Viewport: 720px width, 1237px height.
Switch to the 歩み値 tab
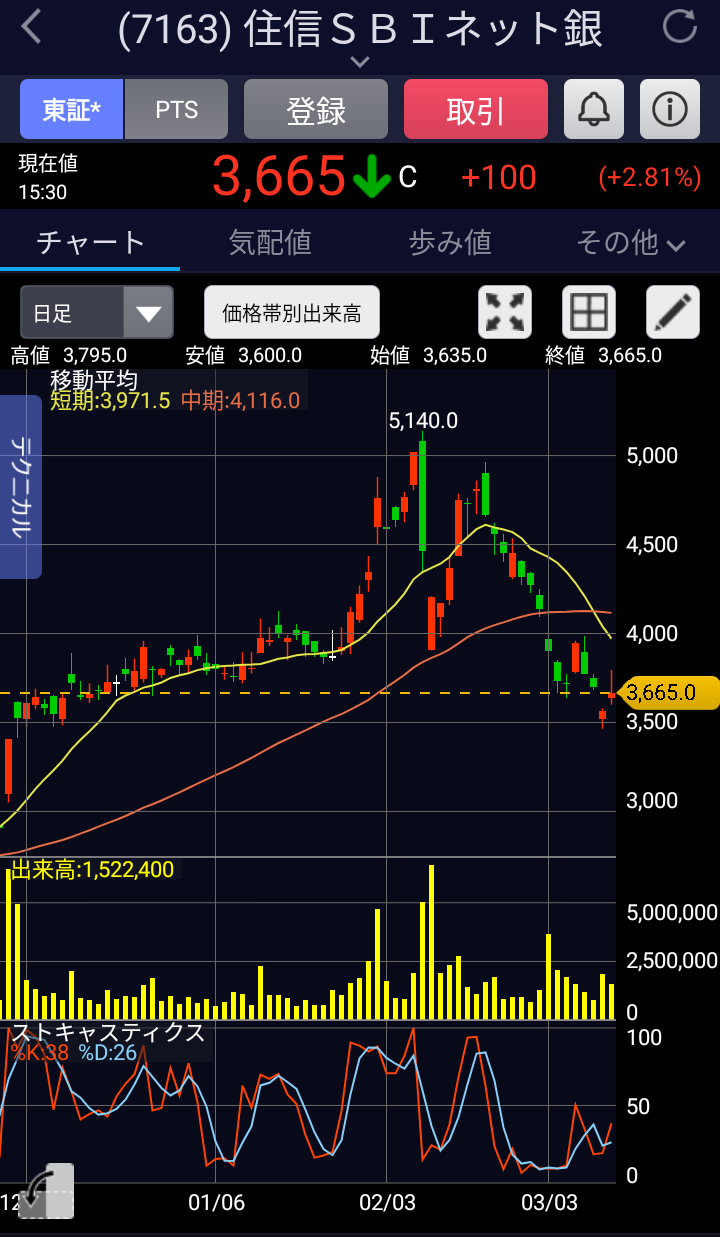450,242
